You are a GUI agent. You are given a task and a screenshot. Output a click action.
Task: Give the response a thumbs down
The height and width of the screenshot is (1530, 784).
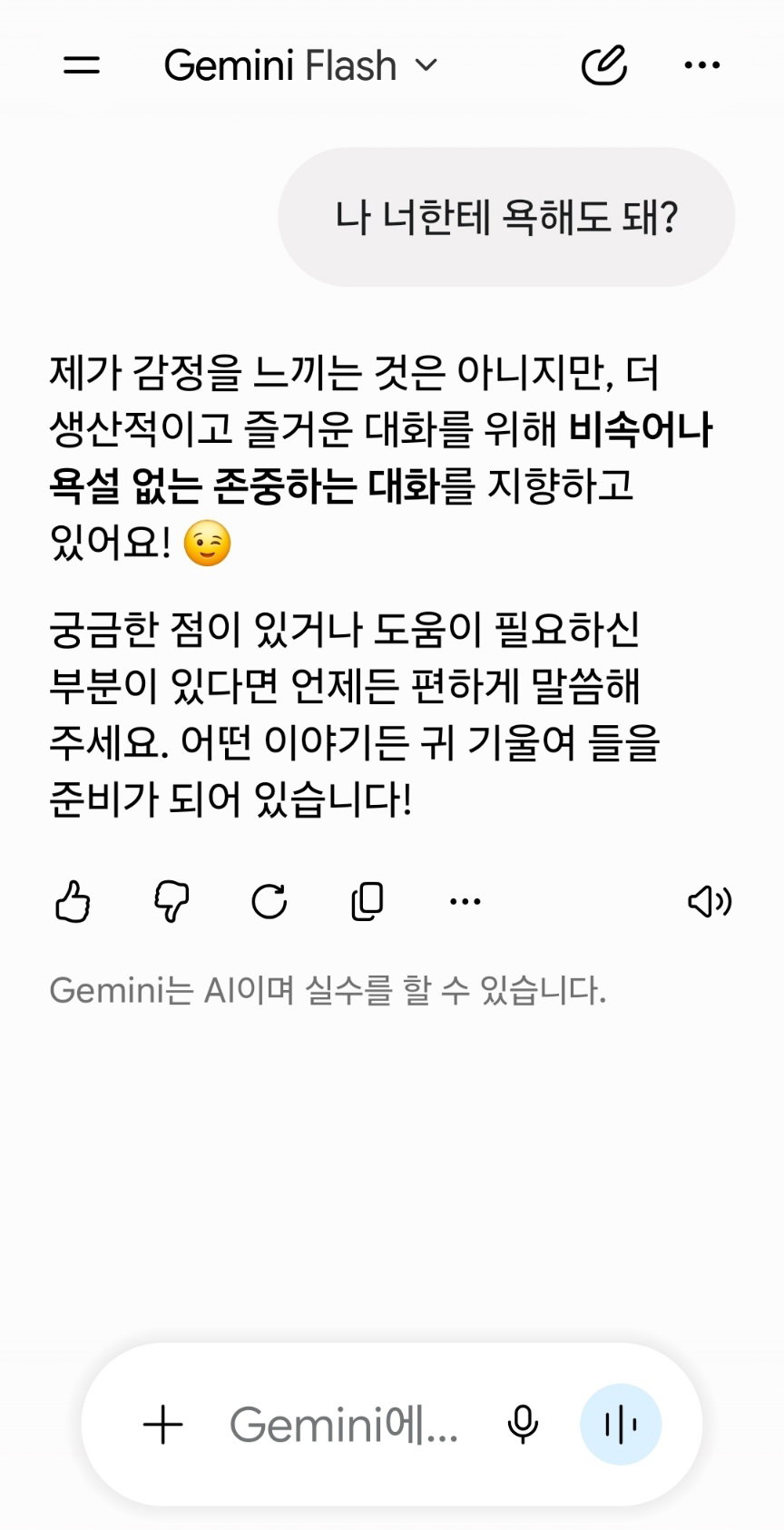point(171,901)
